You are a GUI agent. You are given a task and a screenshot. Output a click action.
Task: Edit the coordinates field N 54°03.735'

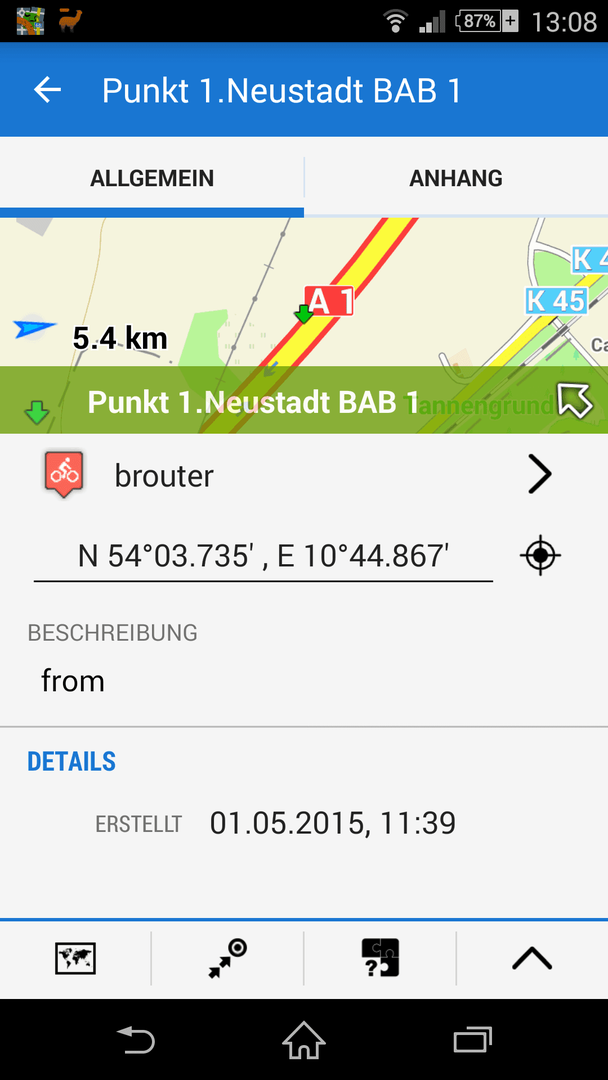click(x=263, y=557)
